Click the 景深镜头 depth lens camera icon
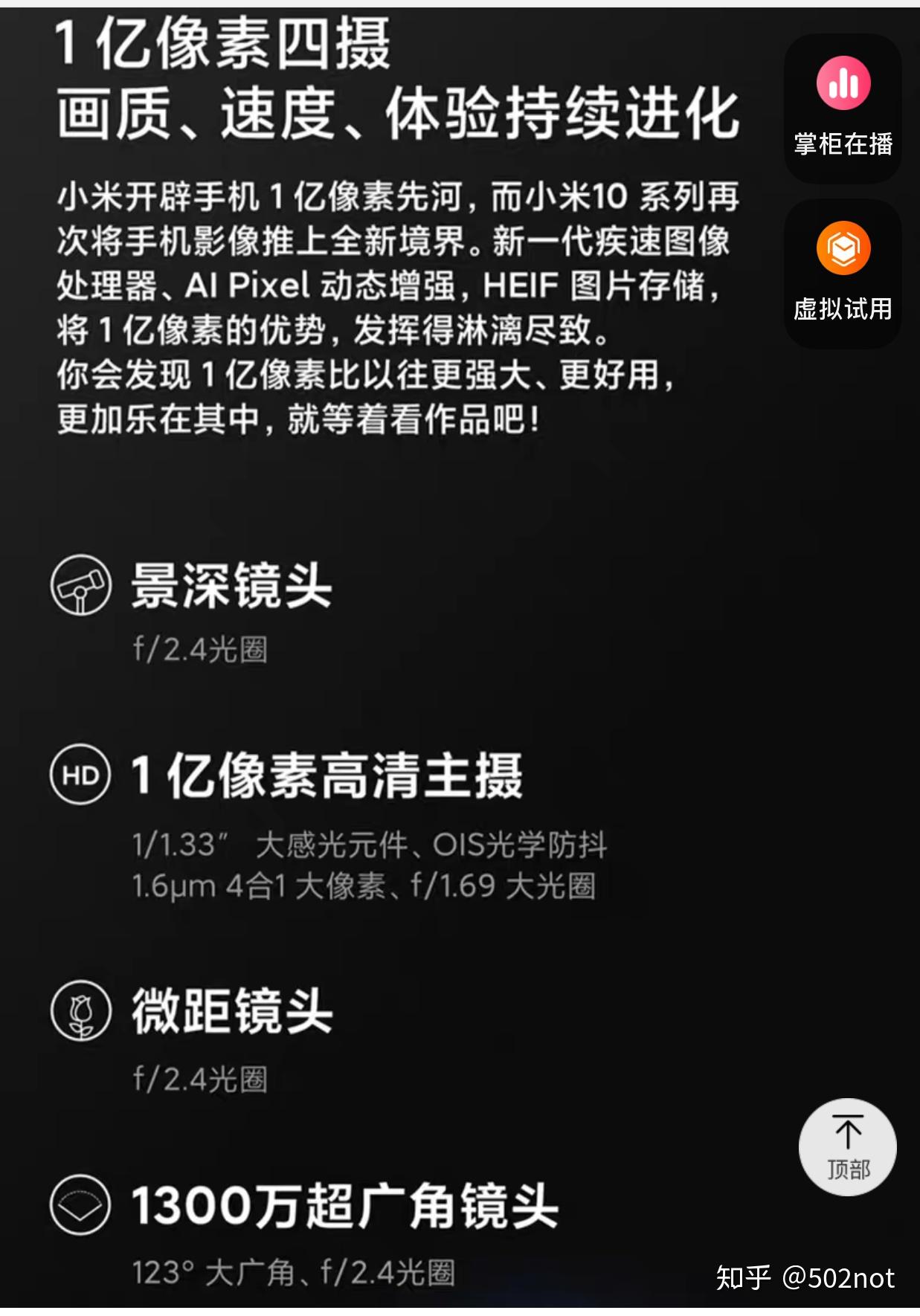Screen dimensions: 920x1316 coord(82,587)
